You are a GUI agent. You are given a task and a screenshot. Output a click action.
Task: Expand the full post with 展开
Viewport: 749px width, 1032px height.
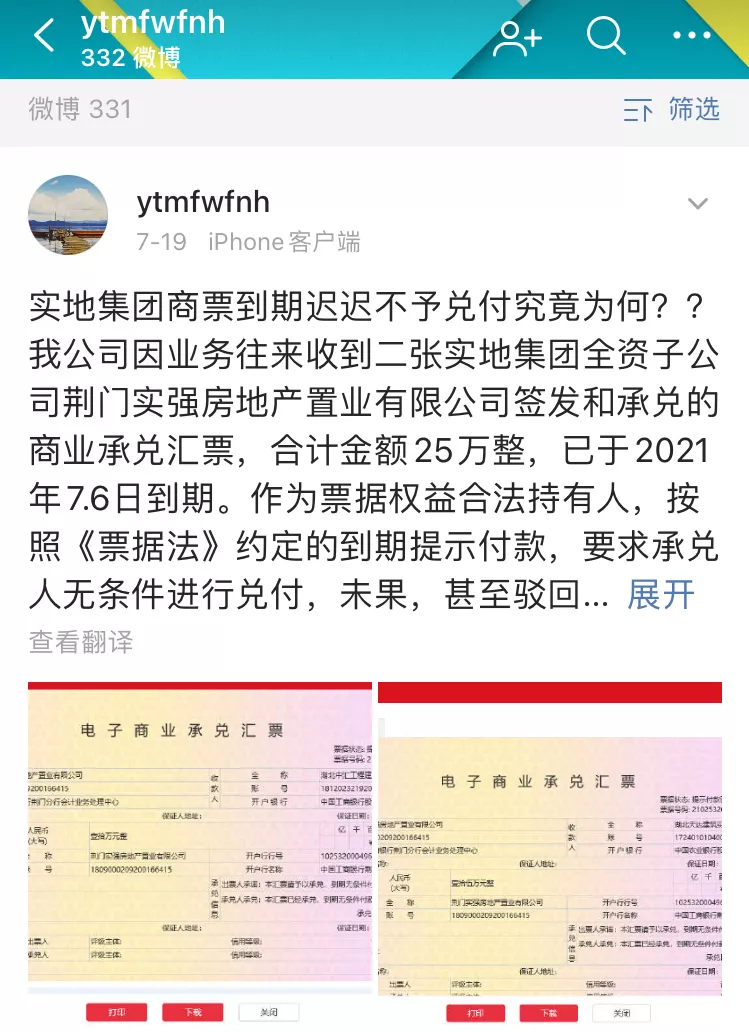(x=661, y=594)
